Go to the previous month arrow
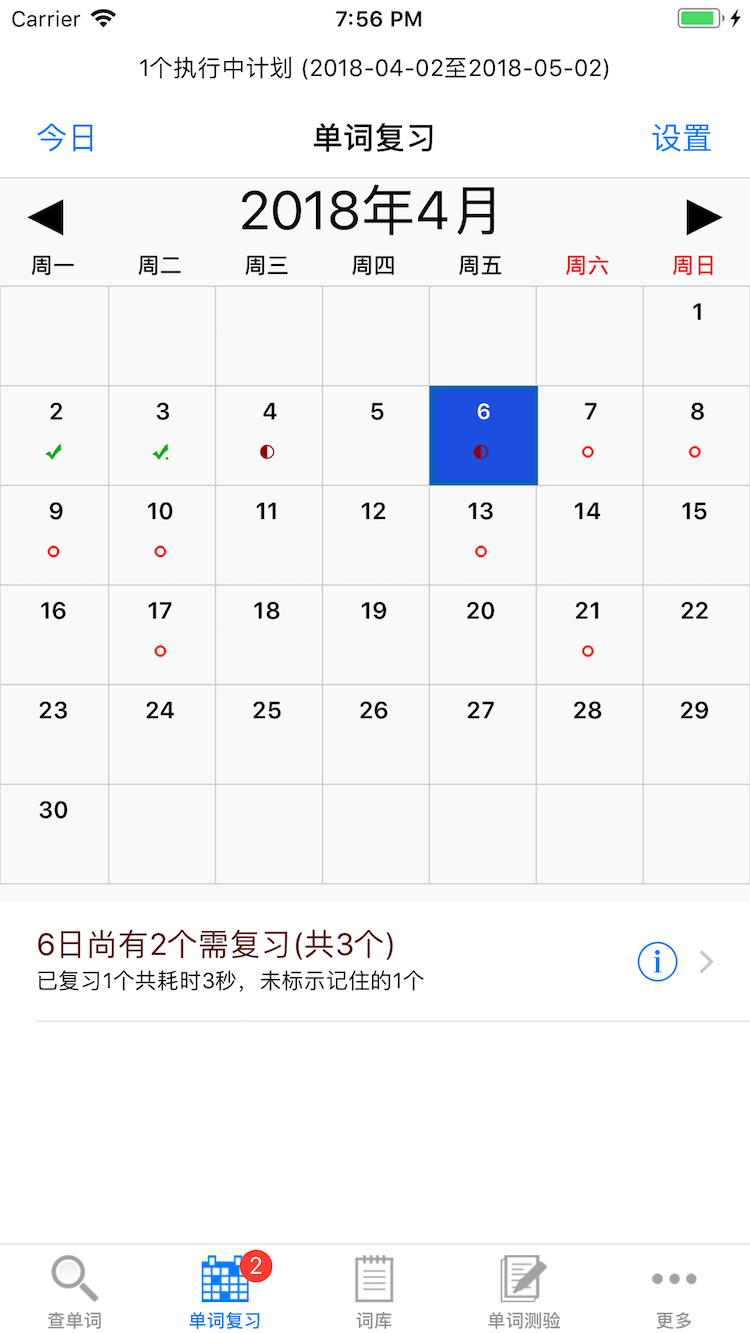The height and width of the screenshot is (1333, 750). [46, 217]
